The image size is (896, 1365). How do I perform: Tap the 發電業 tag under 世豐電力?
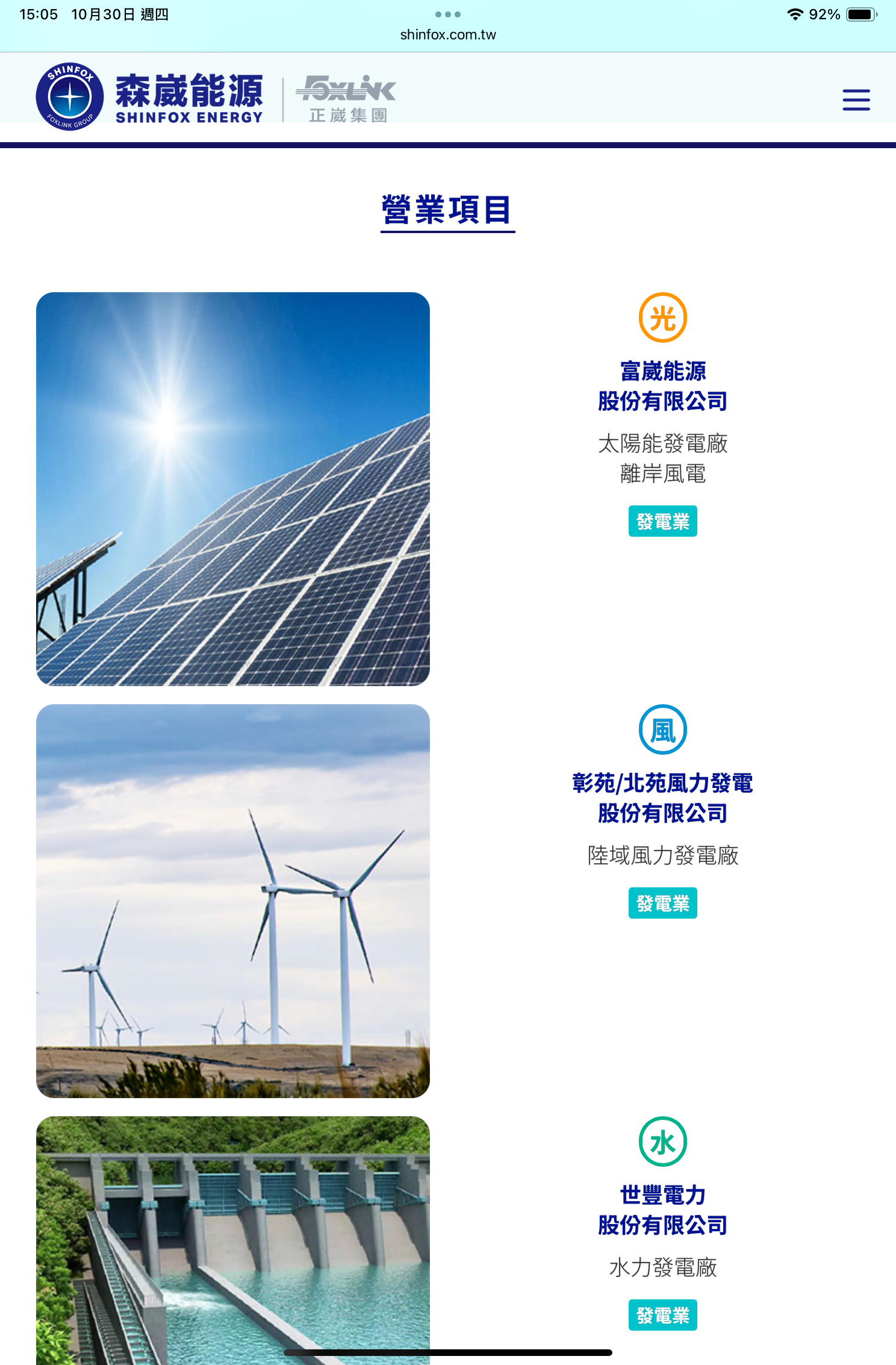[662, 1315]
